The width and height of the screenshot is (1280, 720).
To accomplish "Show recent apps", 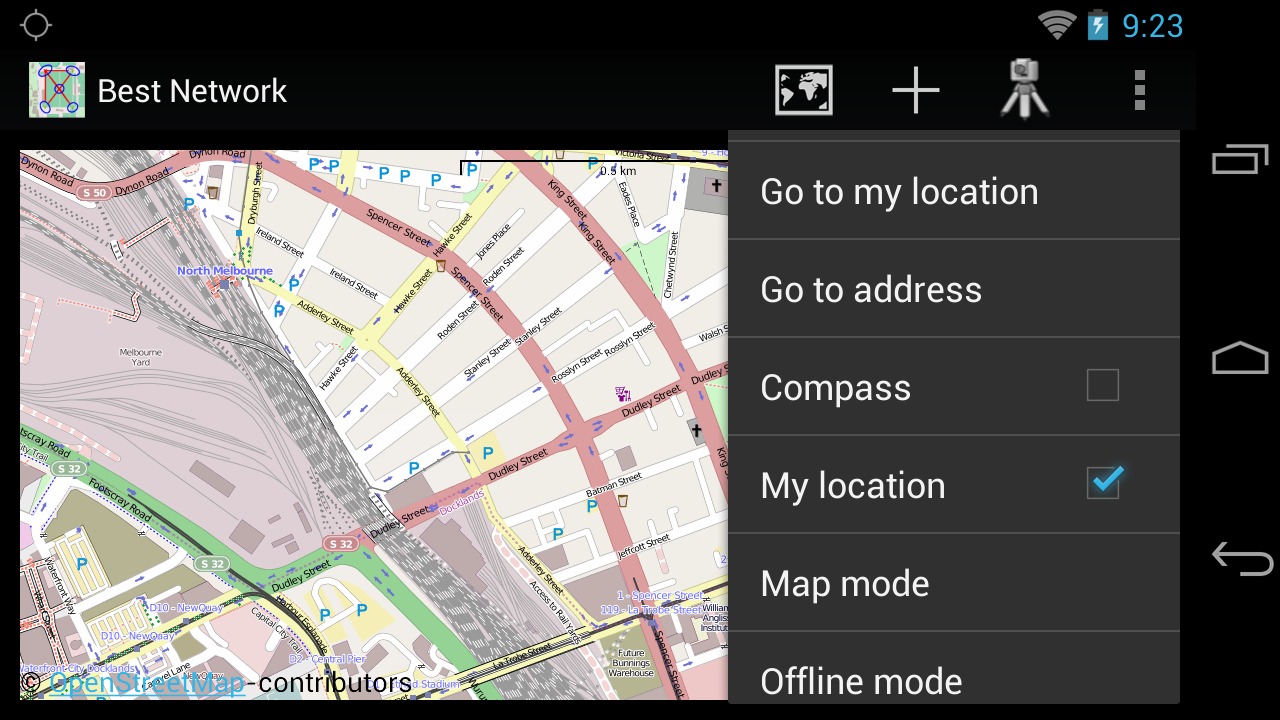I will [x=1240, y=159].
